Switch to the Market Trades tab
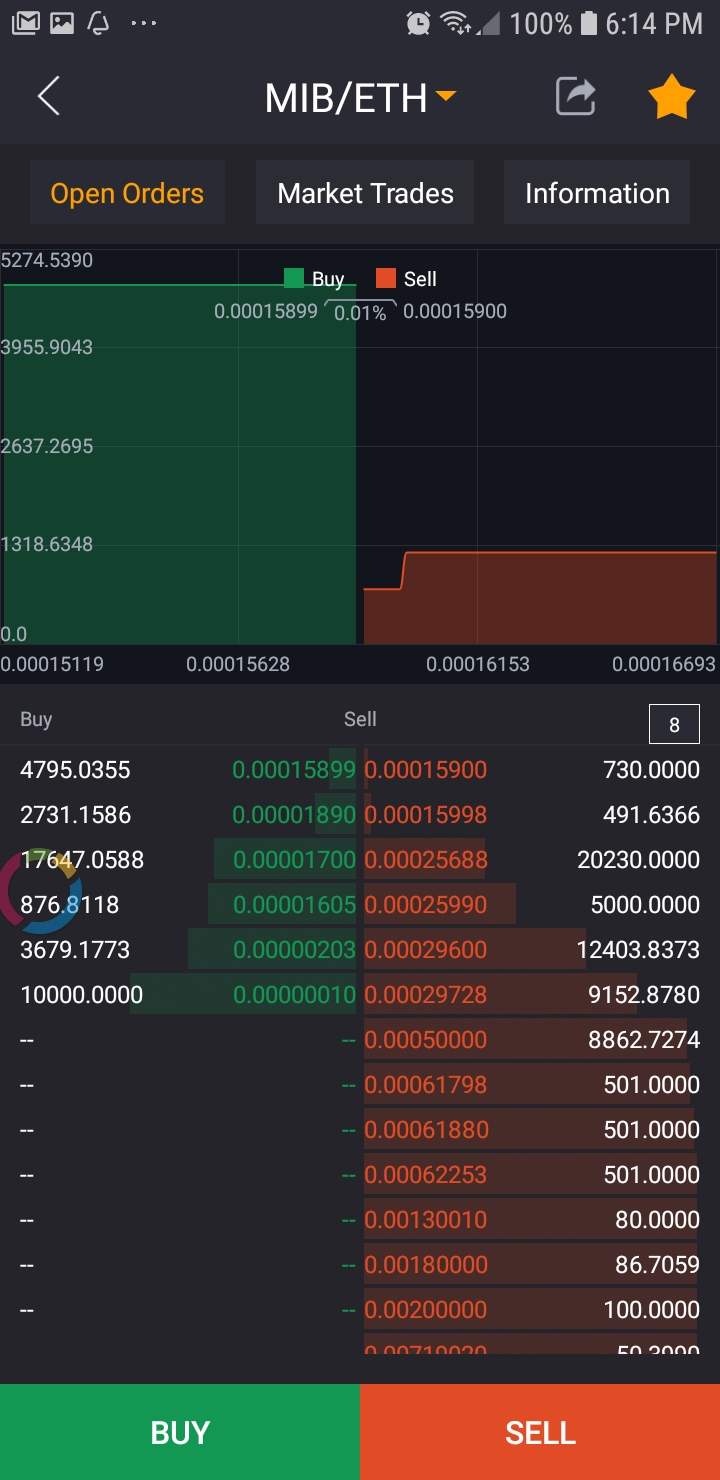 tap(365, 193)
